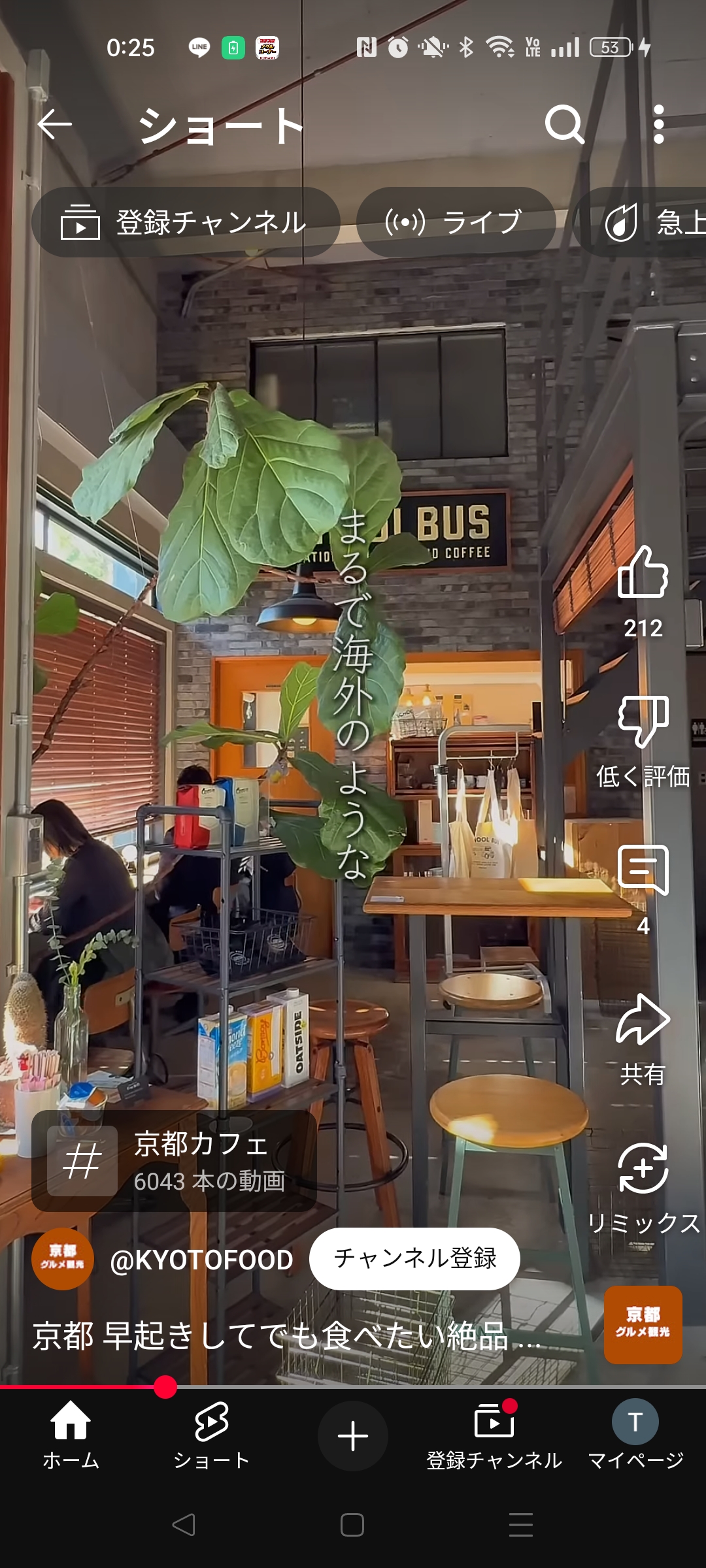
Task: Remix this Short with リミックス
Action: click(x=643, y=1169)
